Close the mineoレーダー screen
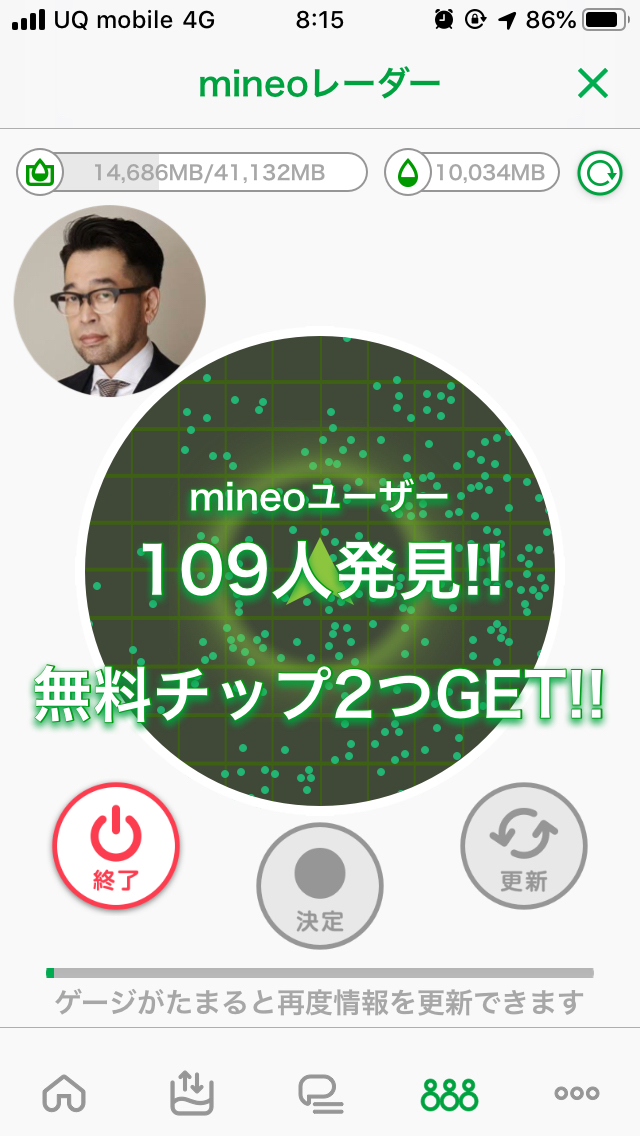 (x=593, y=85)
